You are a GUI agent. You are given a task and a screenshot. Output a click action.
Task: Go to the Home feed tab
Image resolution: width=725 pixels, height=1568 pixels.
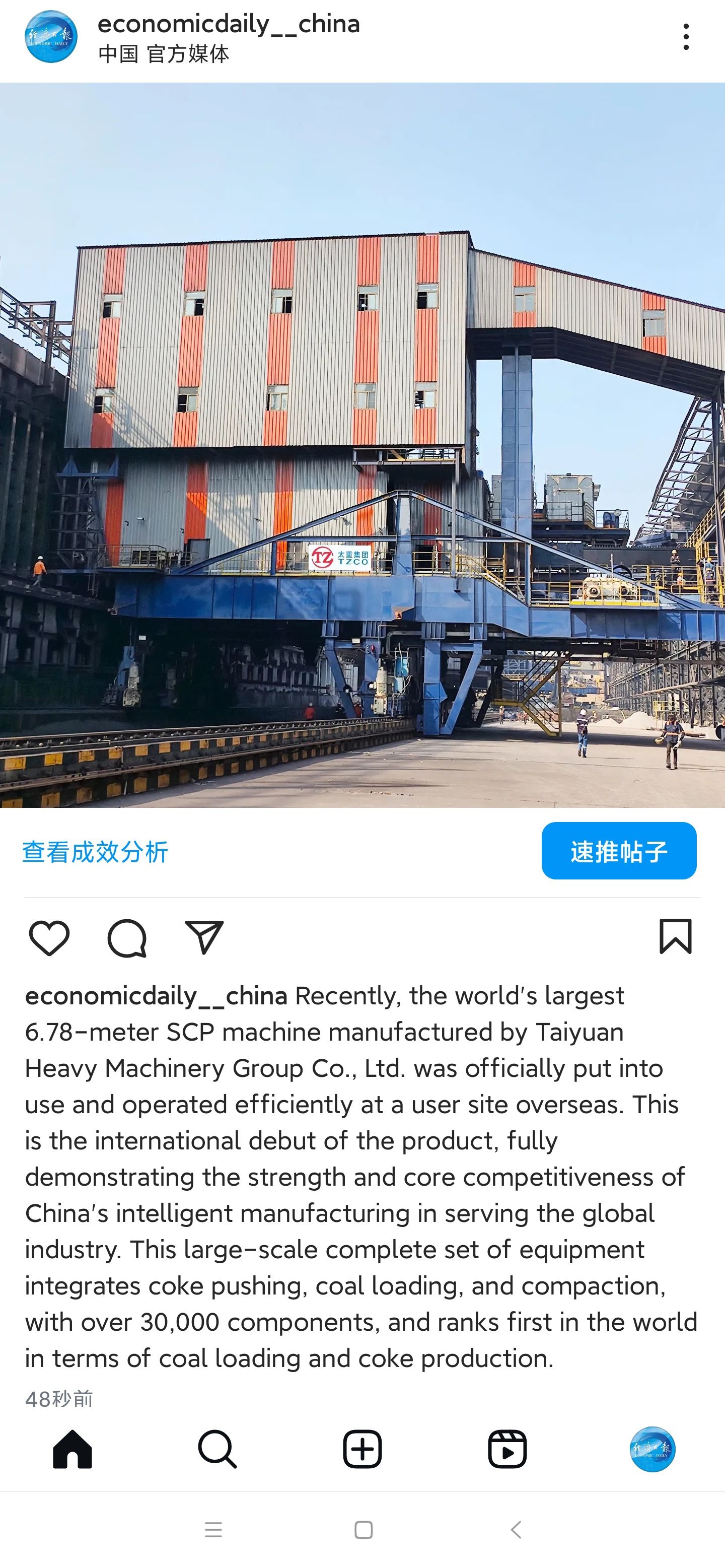coord(72,1449)
